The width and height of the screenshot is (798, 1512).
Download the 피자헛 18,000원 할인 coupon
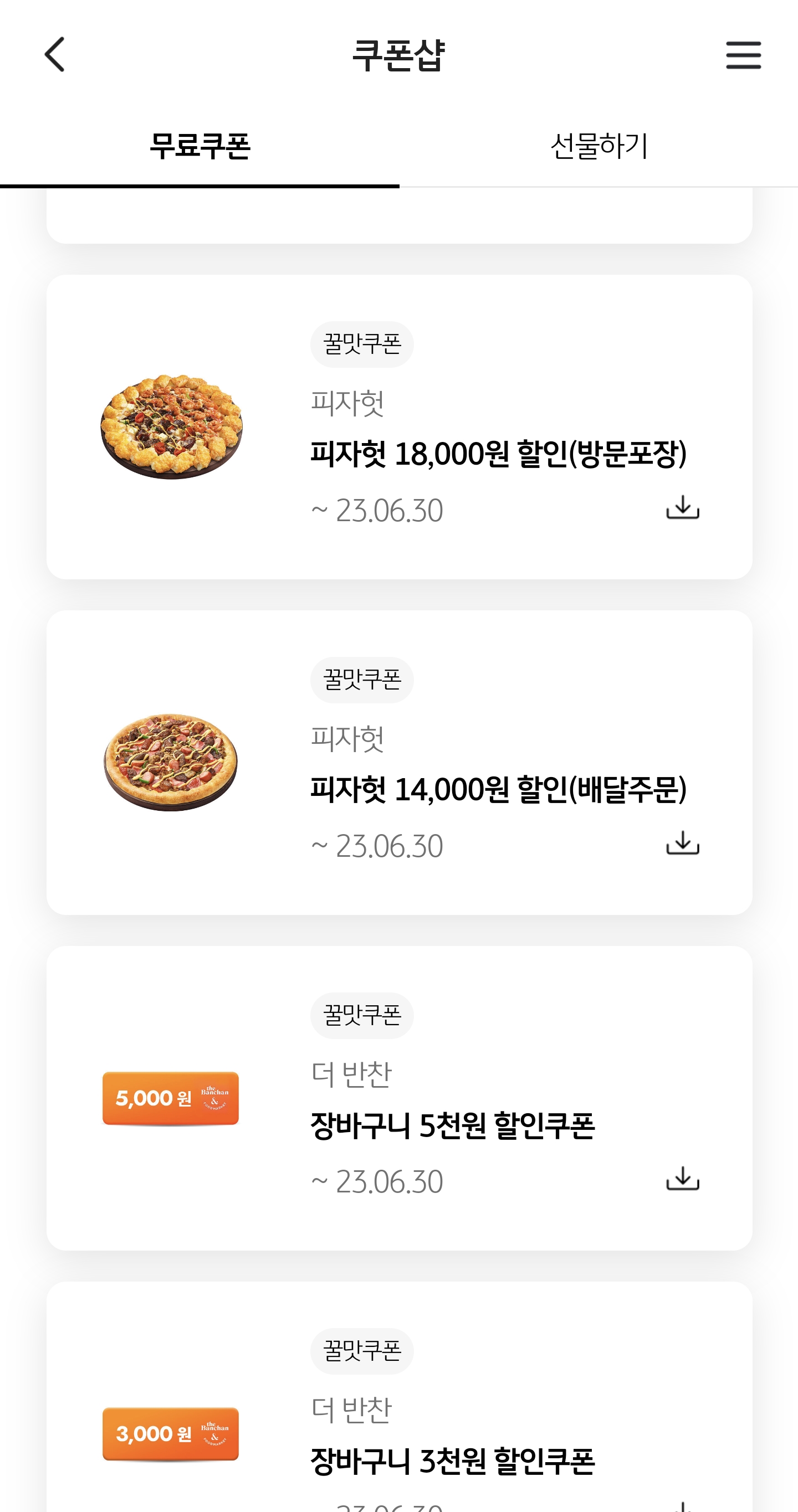682,508
